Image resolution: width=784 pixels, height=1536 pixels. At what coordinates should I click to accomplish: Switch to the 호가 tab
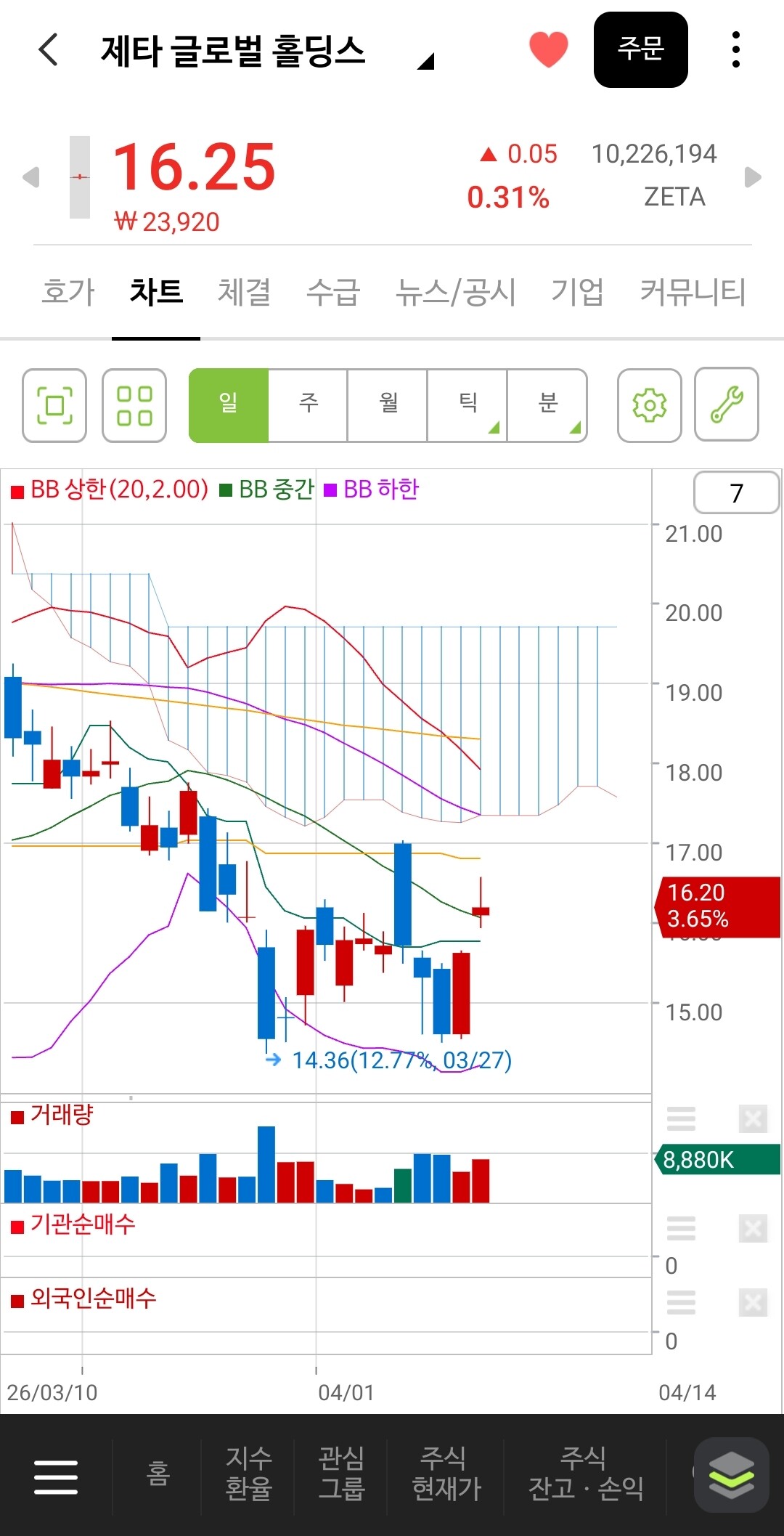click(68, 292)
